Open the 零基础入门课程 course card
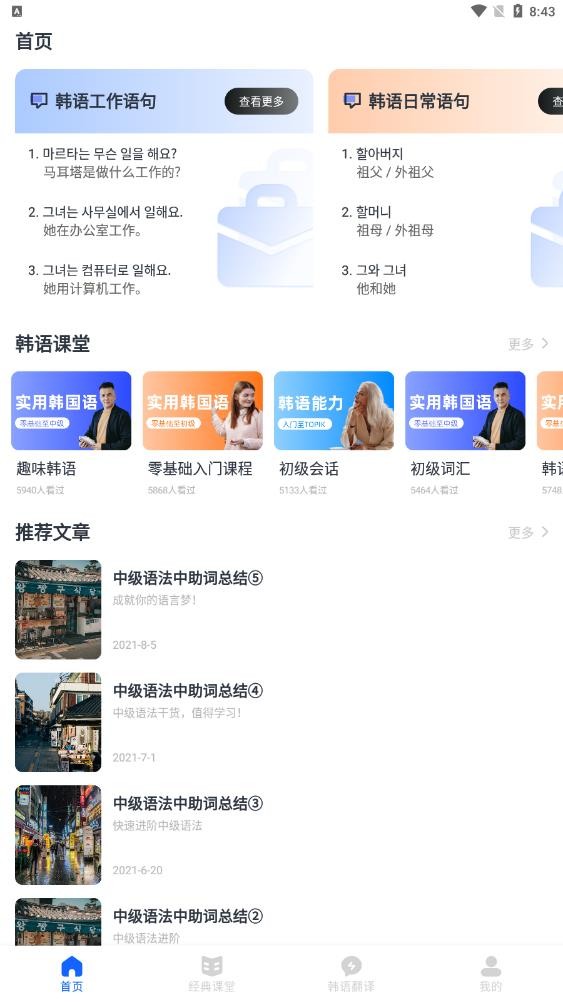Image resolution: width=563 pixels, height=1002 pixels. click(203, 433)
